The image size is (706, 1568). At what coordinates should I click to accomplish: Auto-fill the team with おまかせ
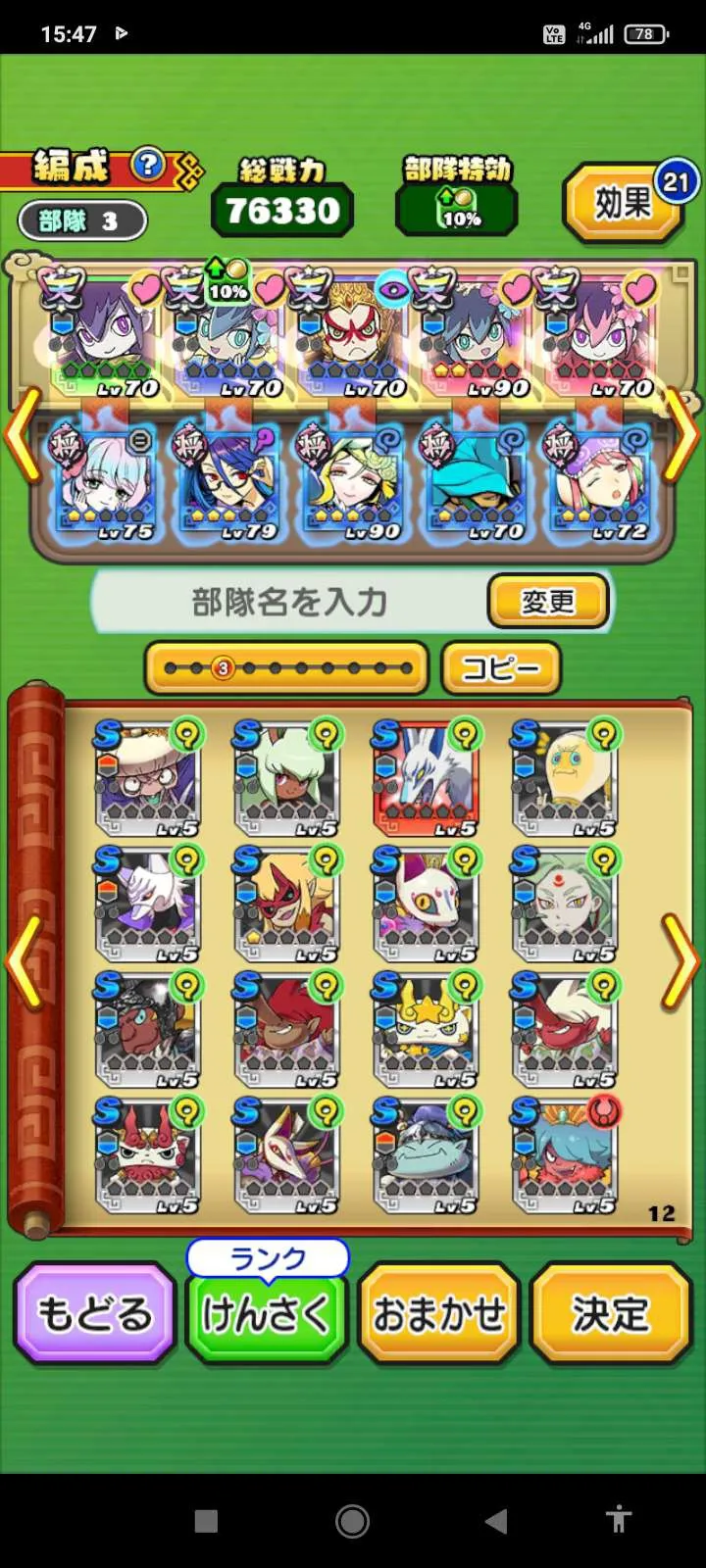point(438,1313)
